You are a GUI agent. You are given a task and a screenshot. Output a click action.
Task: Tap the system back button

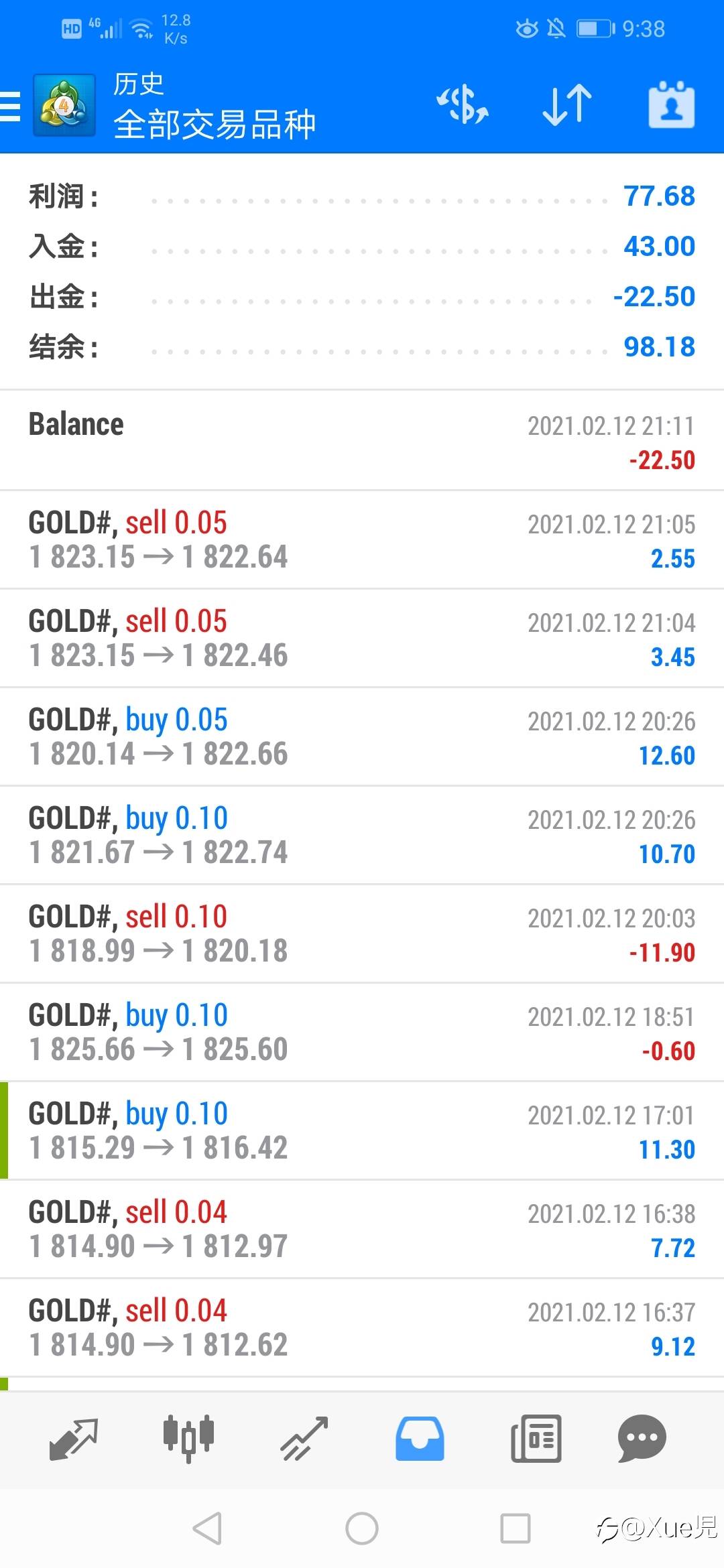click(207, 1529)
